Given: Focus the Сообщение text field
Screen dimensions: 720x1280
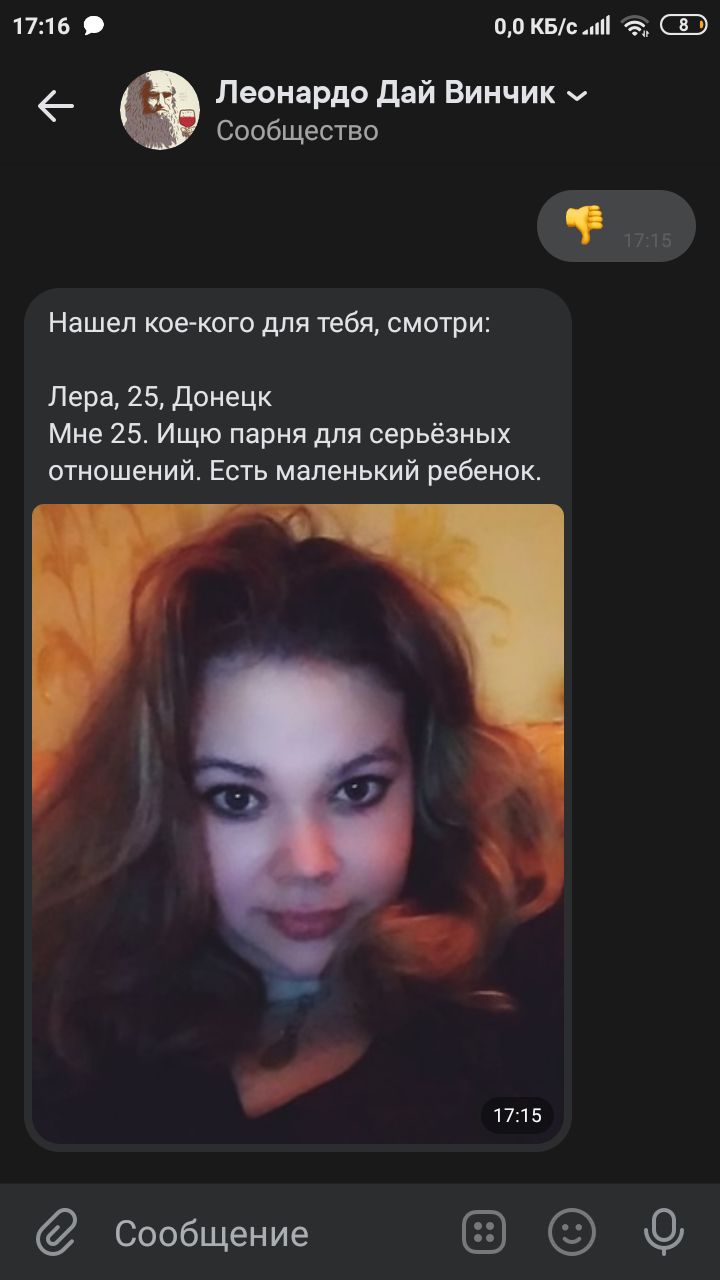Looking at the screenshot, I should coord(270,1233).
